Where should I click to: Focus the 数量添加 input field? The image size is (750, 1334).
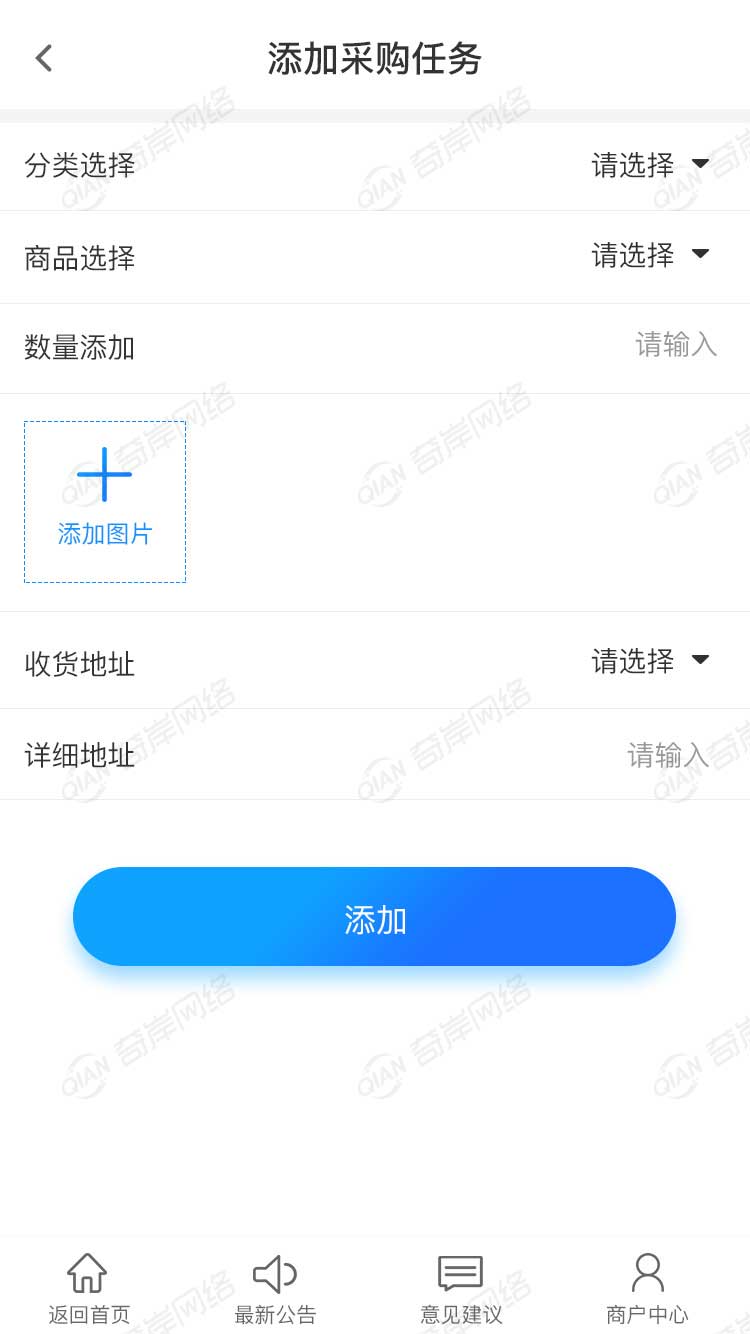coord(676,346)
